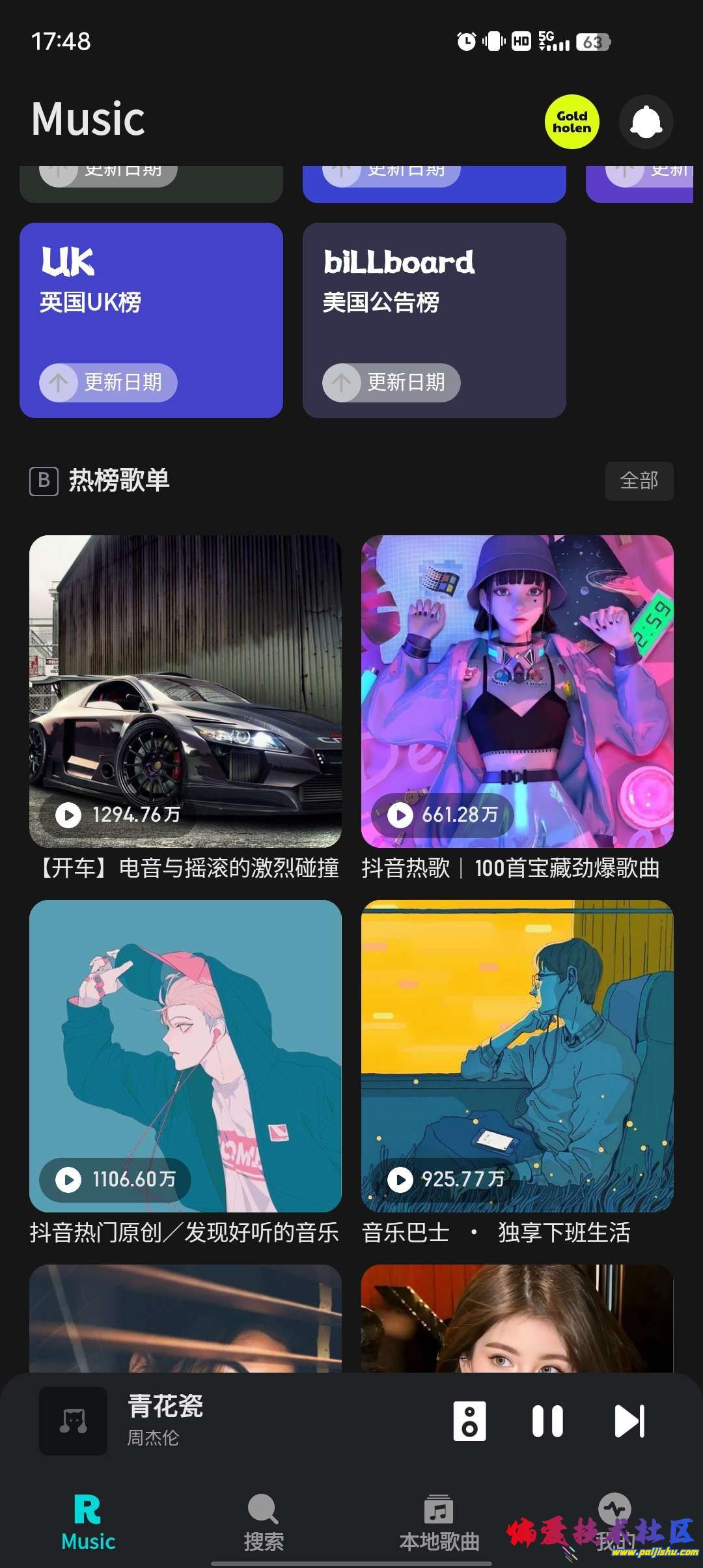
Task: Pause the currently playing 青花瓷
Action: click(x=550, y=1421)
